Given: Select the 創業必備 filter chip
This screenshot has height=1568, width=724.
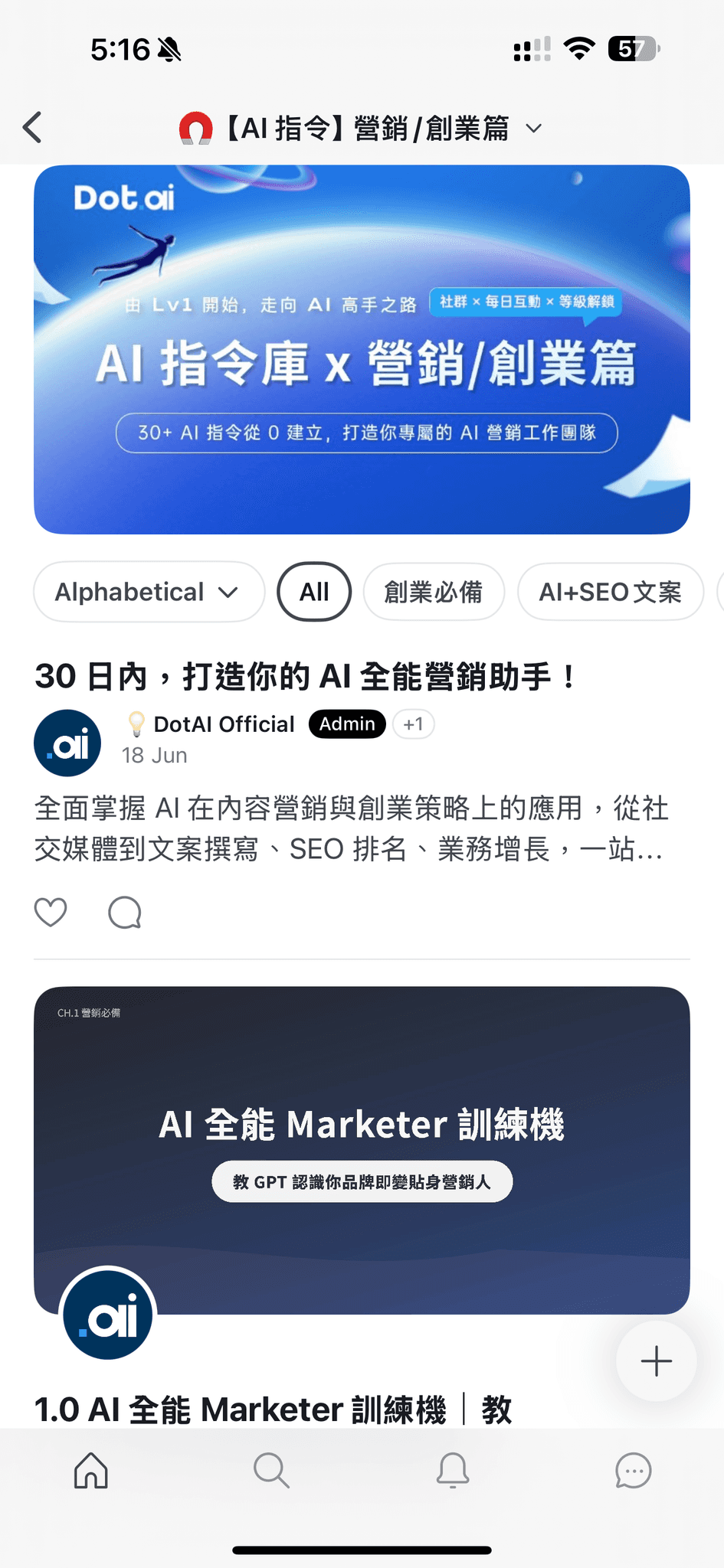Looking at the screenshot, I should point(434,591).
